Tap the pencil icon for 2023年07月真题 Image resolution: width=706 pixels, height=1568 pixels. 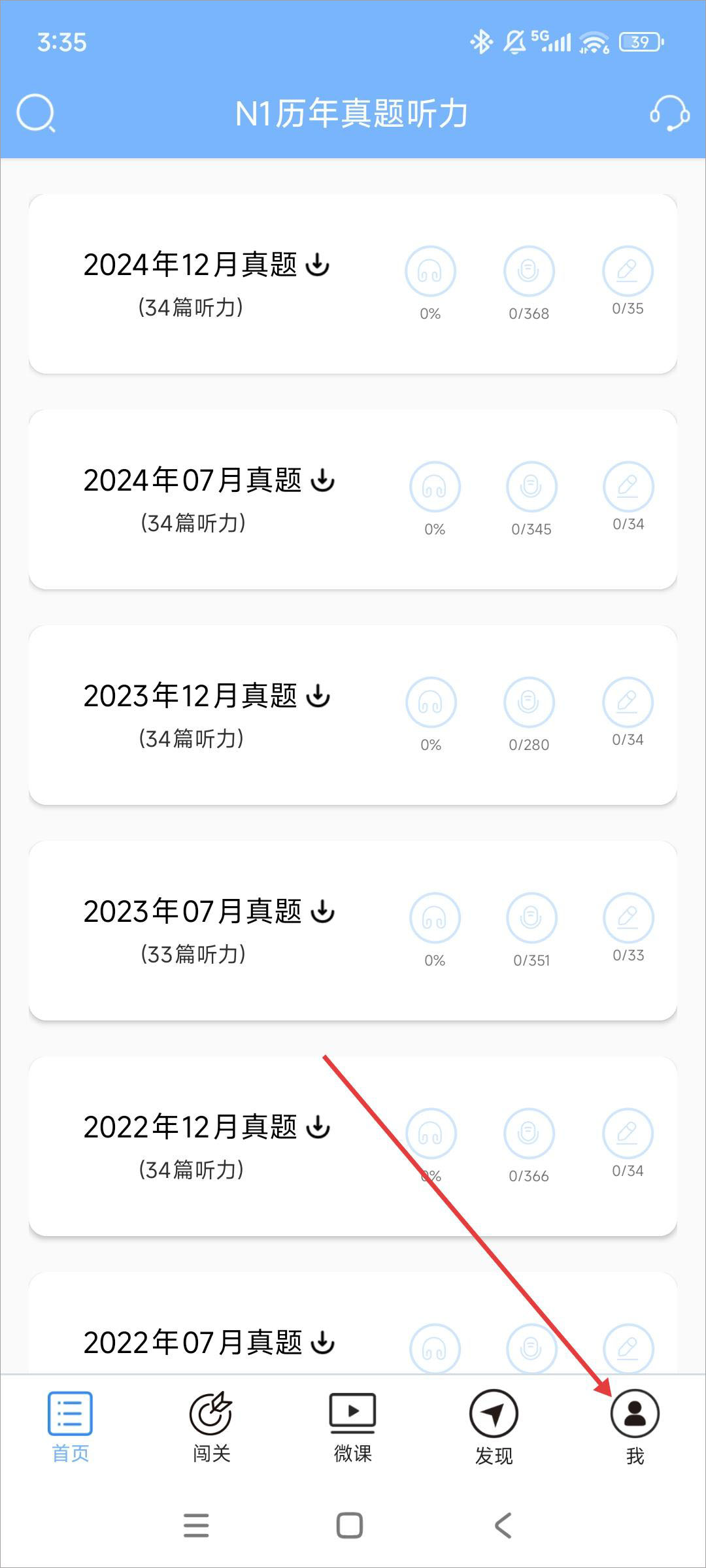point(628,918)
